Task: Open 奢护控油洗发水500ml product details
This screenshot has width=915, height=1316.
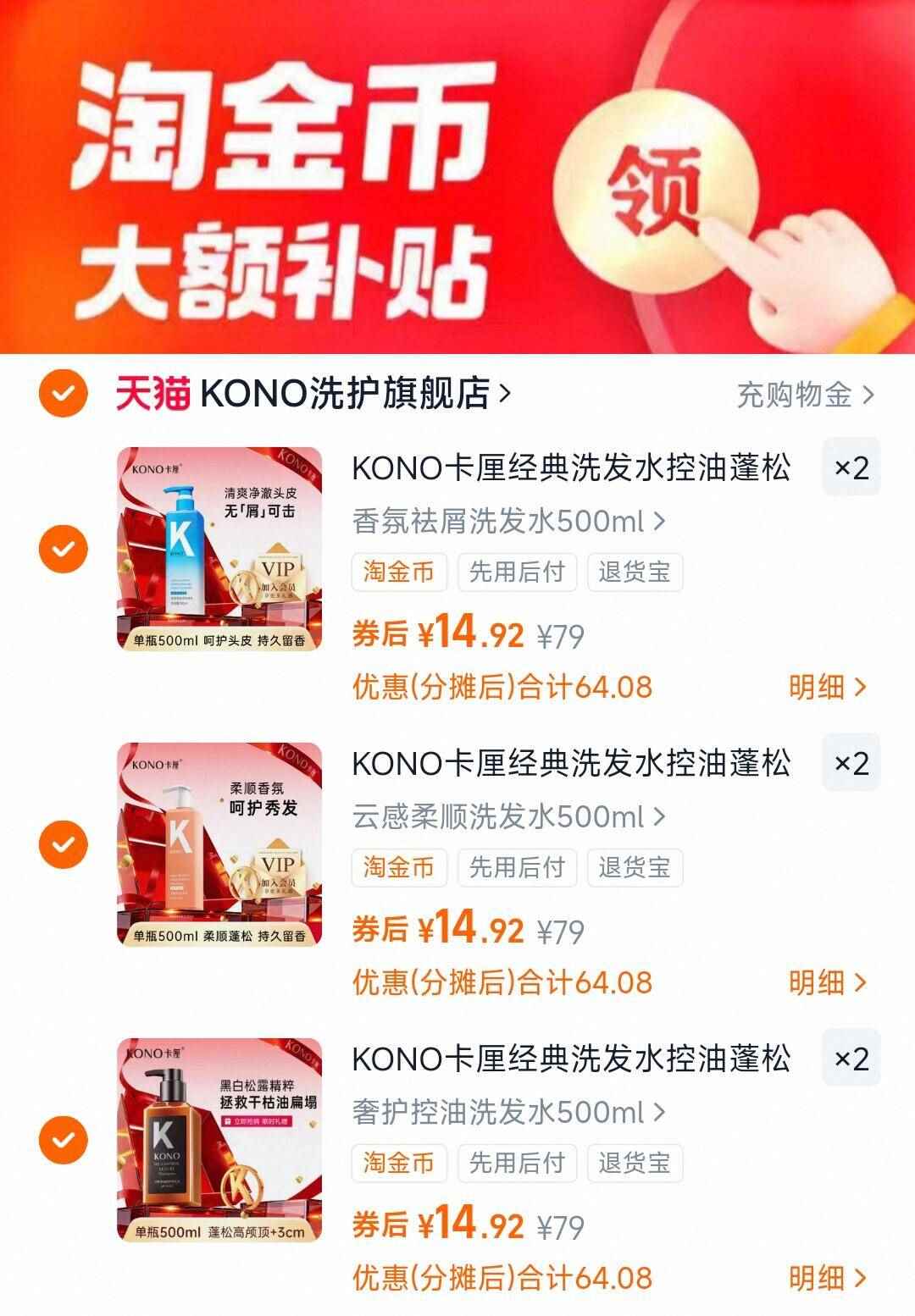Action: point(500,1114)
